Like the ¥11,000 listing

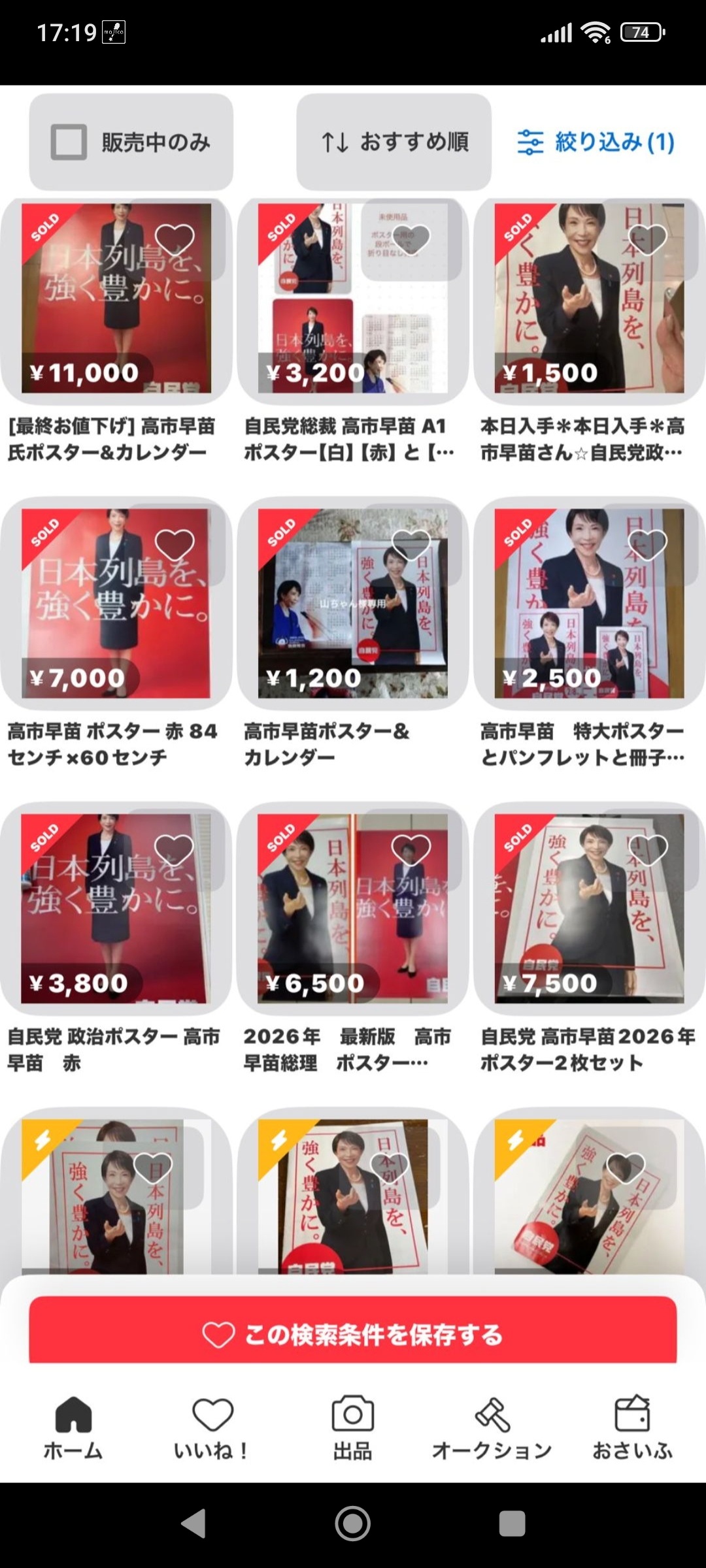coord(175,240)
